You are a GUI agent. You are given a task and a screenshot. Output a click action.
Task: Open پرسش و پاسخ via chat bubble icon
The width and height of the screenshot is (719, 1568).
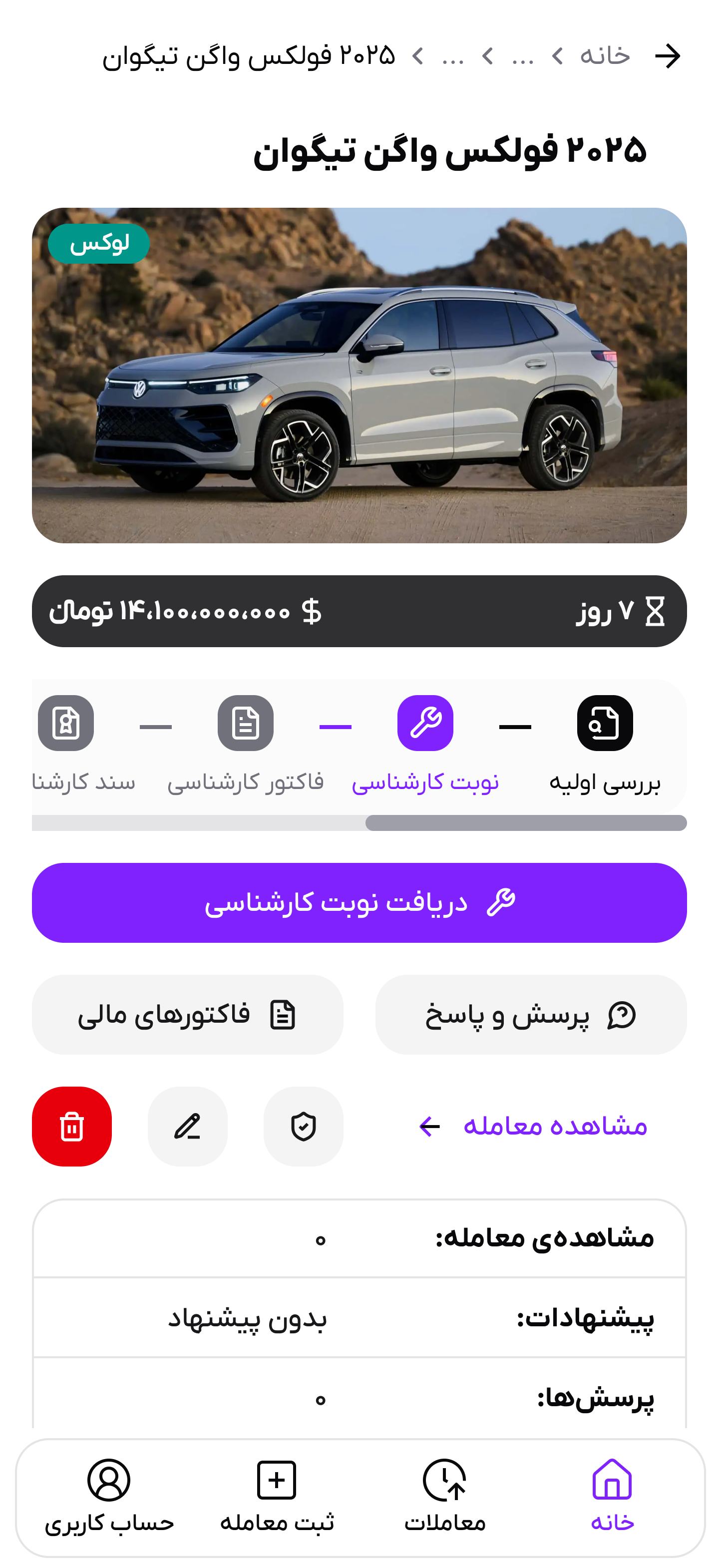621,1015
